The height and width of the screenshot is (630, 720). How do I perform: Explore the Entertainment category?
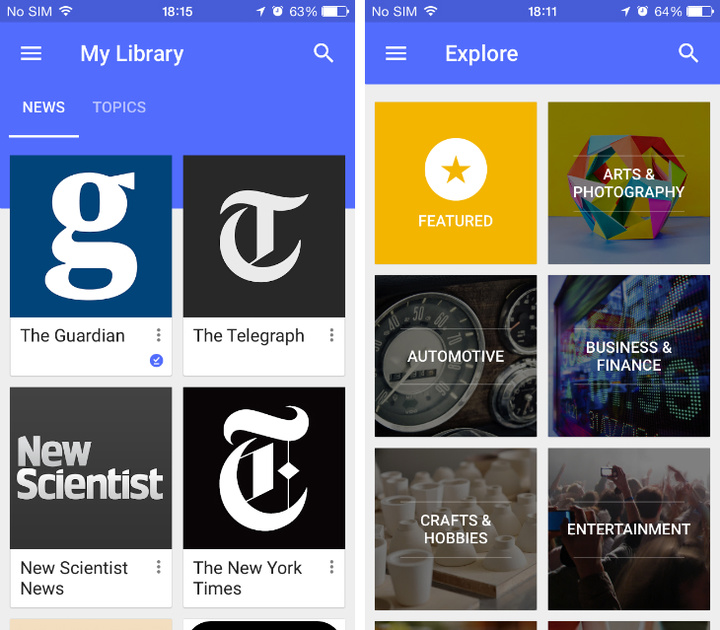click(x=629, y=529)
